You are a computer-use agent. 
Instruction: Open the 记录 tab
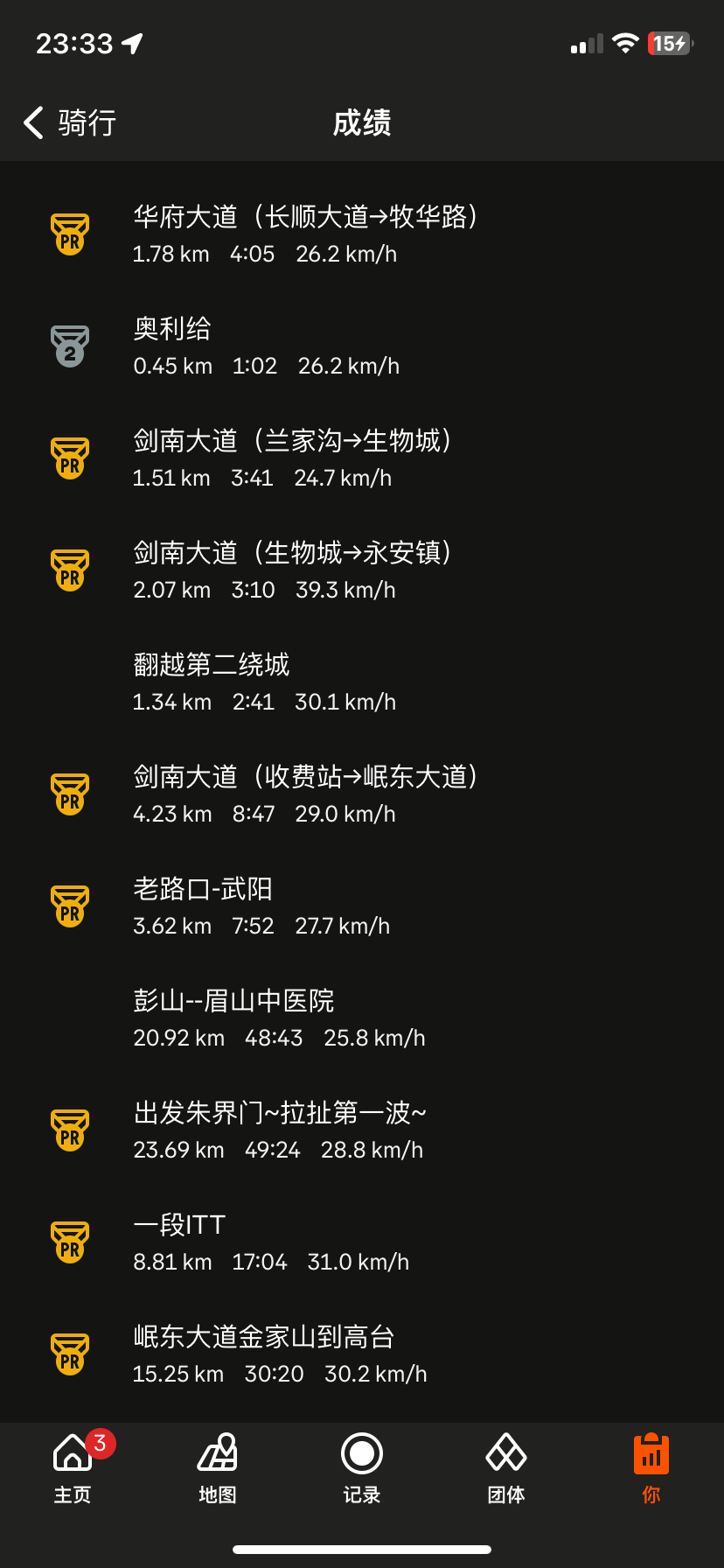point(362,1468)
